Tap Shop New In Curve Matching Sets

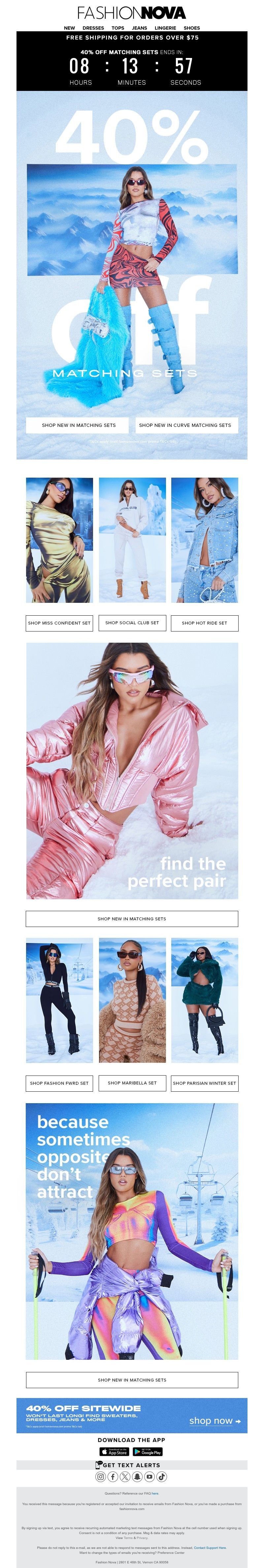click(185, 425)
